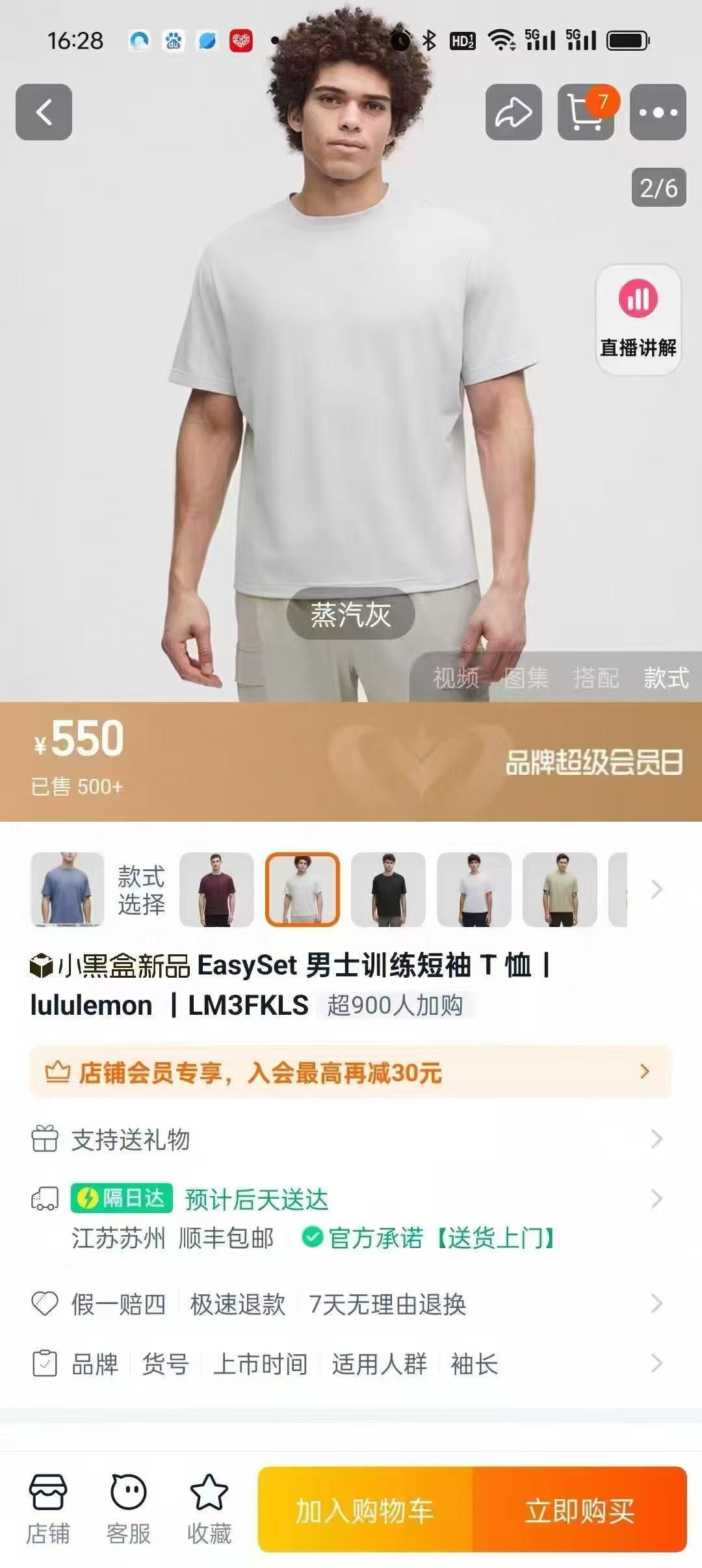This screenshot has height=1568, width=702.
Task: Open the 店铺会员专享 membership discount banner
Action: (x=350, y=1072)
